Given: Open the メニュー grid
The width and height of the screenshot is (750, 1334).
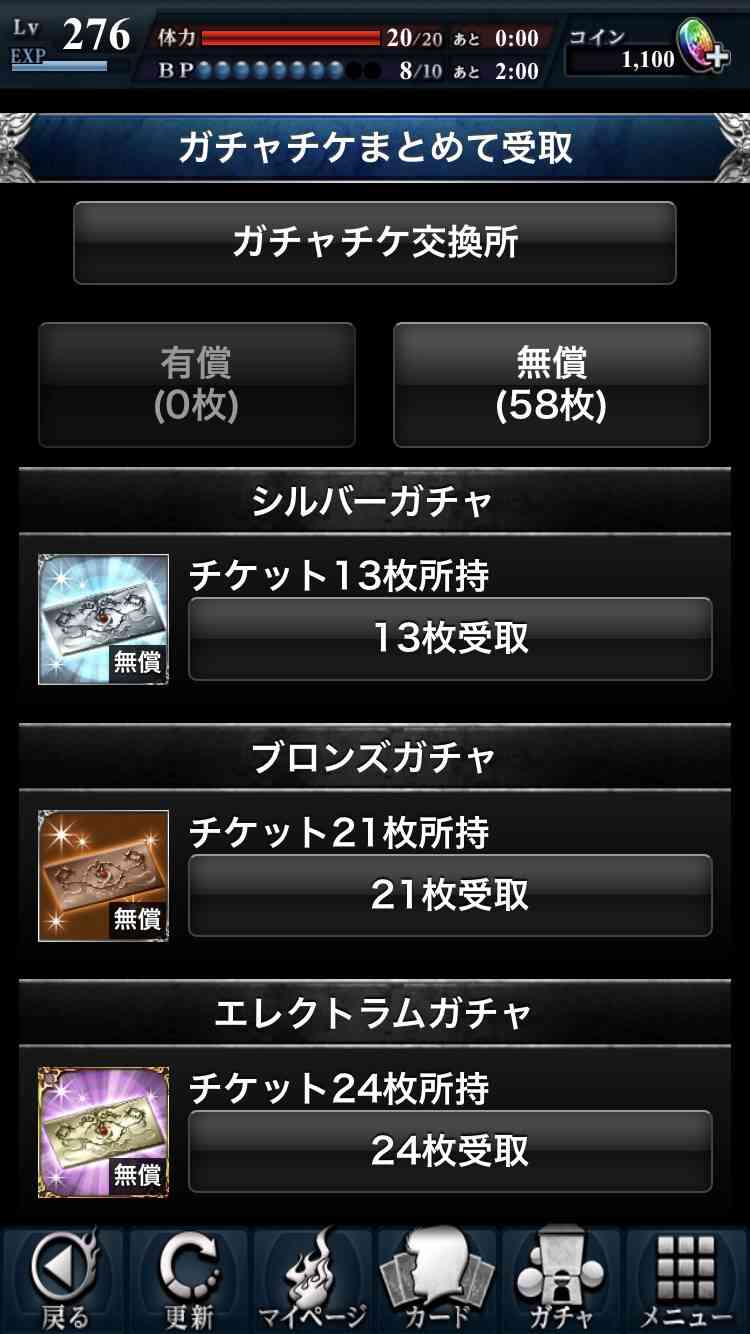Looking at the screenshot, I should [x=686, y=1281].
